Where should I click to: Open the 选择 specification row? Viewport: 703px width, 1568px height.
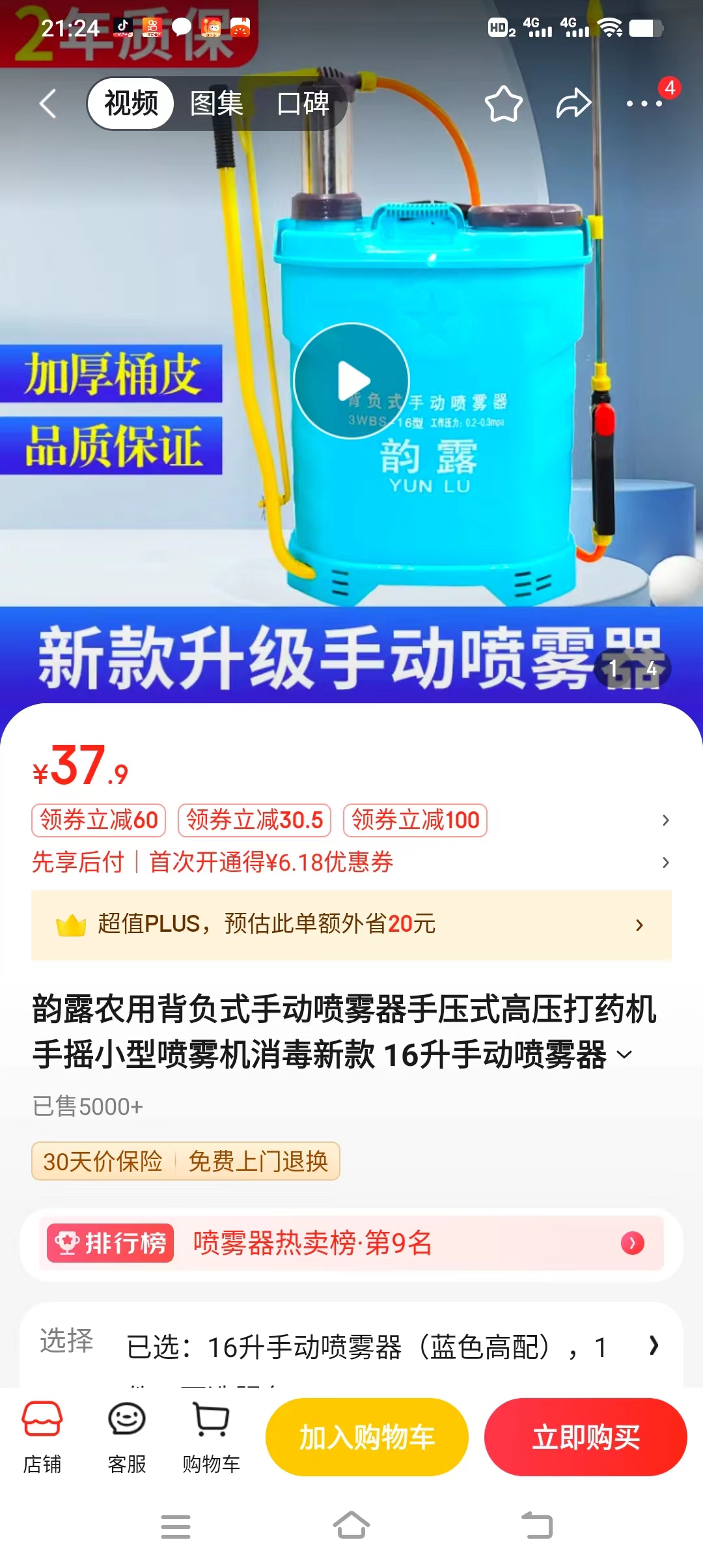click(x=351, y=1347)
